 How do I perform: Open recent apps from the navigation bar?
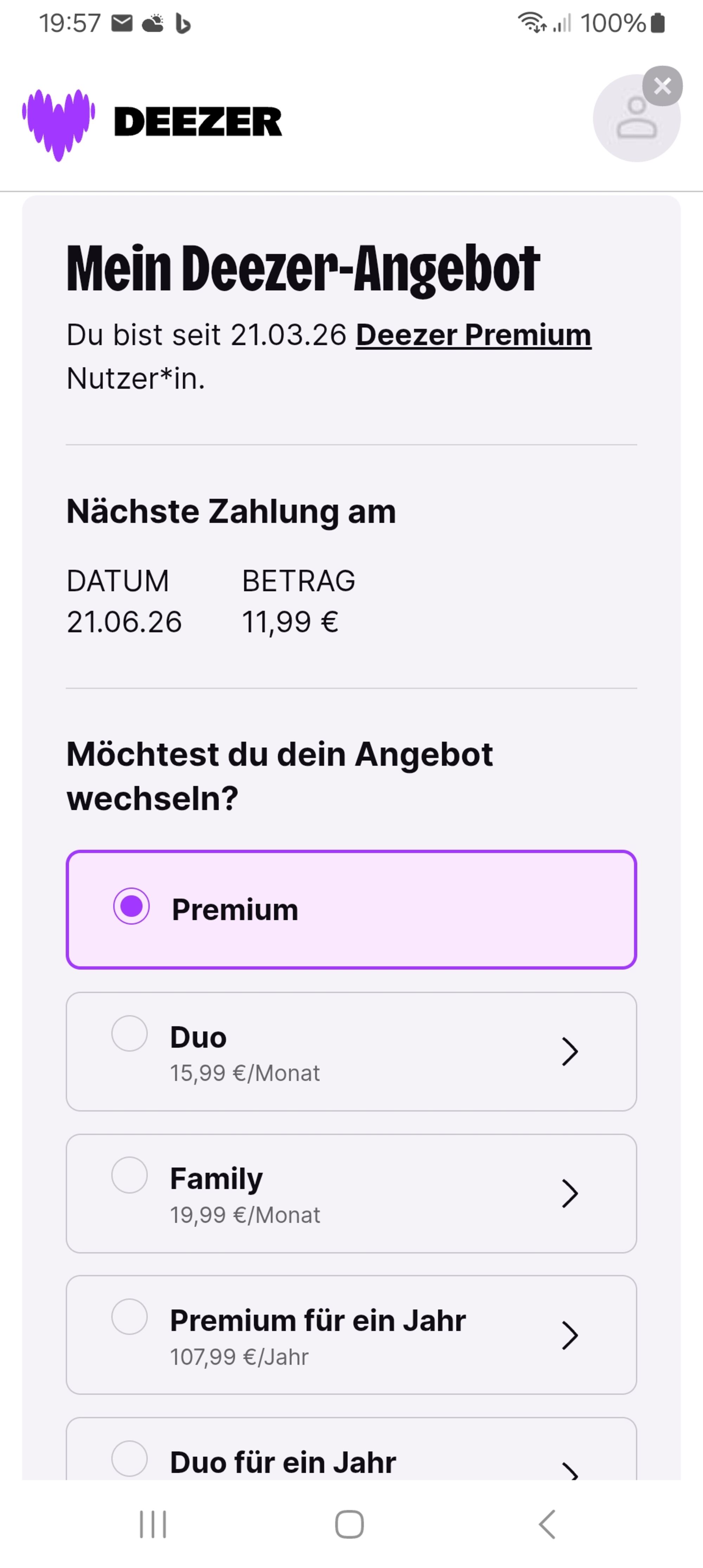[x=153, y=1524]
